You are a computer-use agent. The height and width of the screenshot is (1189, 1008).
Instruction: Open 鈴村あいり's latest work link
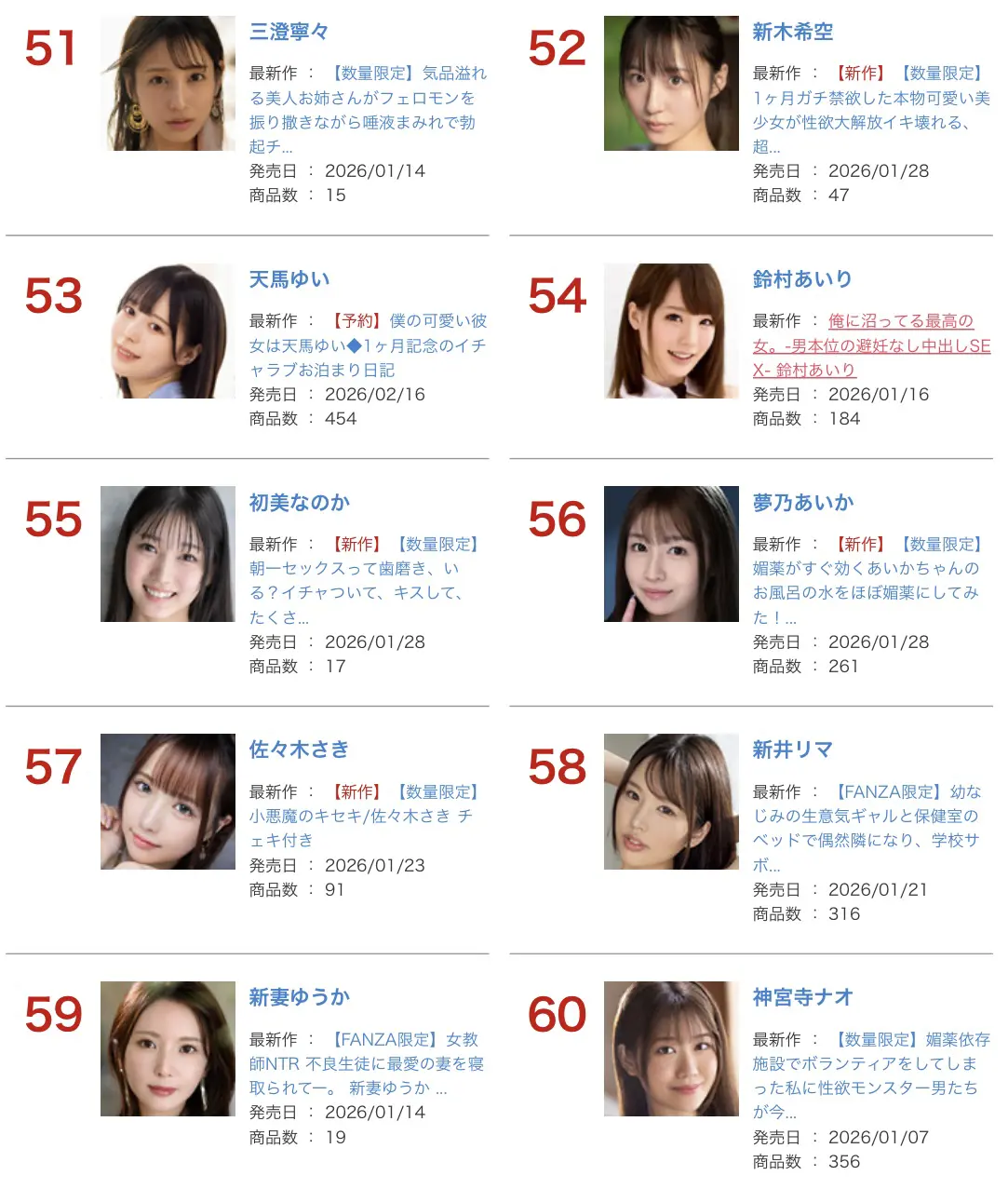pyautogui.click(x=871, y=345)
